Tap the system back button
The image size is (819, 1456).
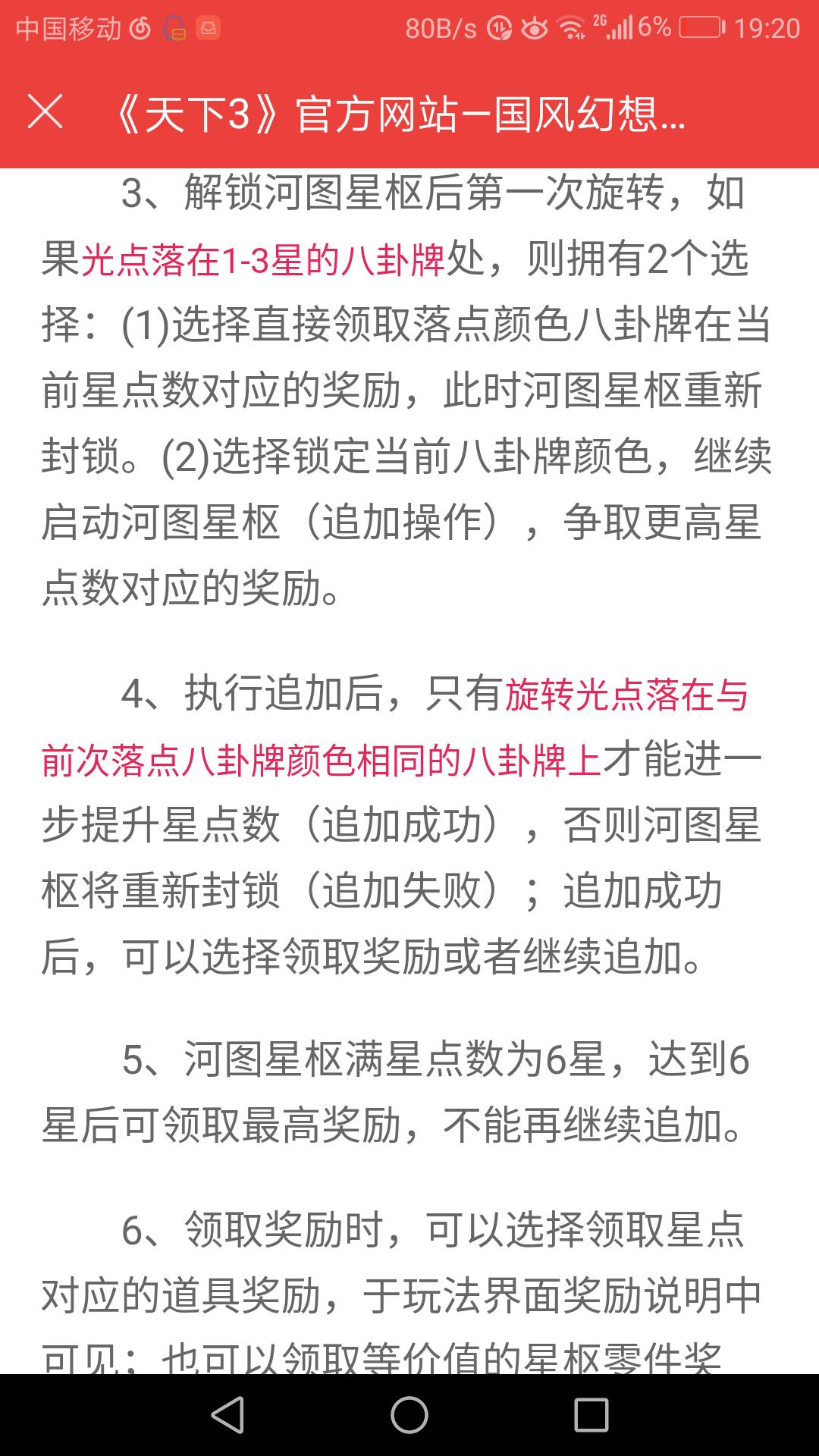point(227,1415)
